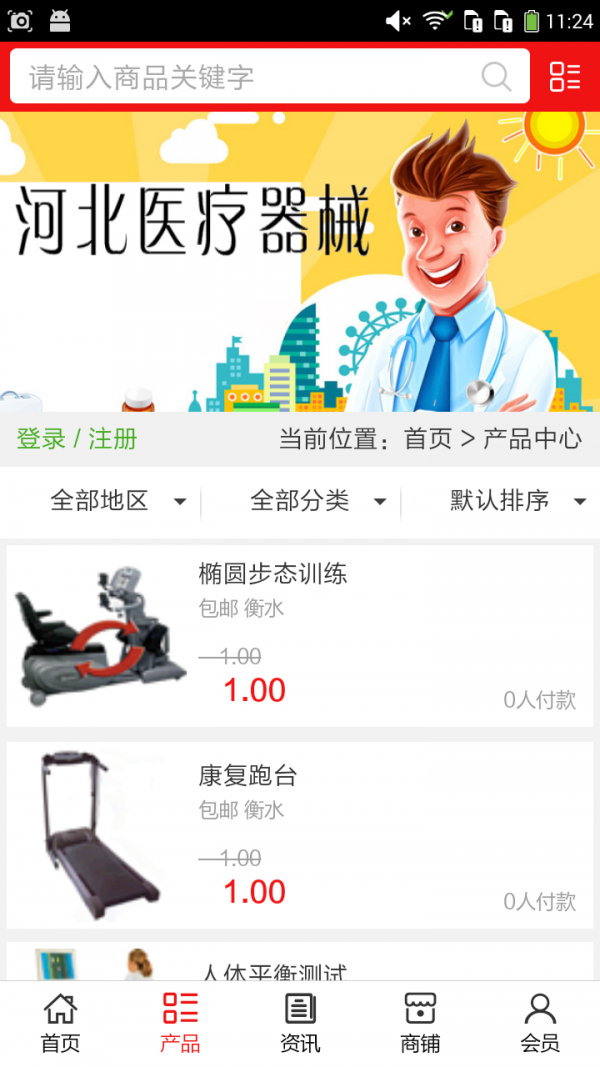The height and width of the screenshot is (1067, 600).
Task: Expand the 全部地区 region dropdown
Action: point(117,501)
